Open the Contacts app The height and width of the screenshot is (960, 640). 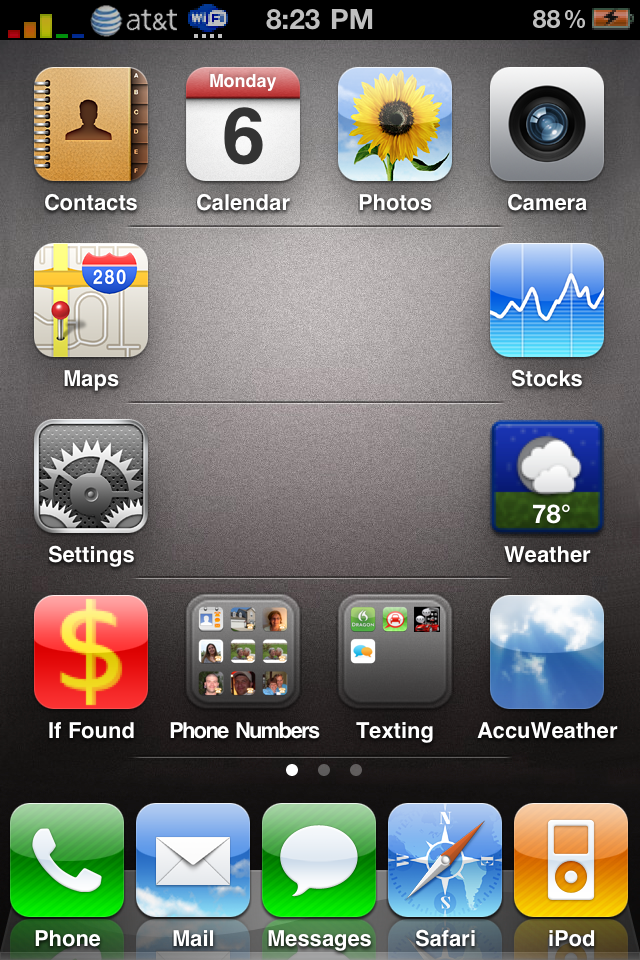point(91,125)
